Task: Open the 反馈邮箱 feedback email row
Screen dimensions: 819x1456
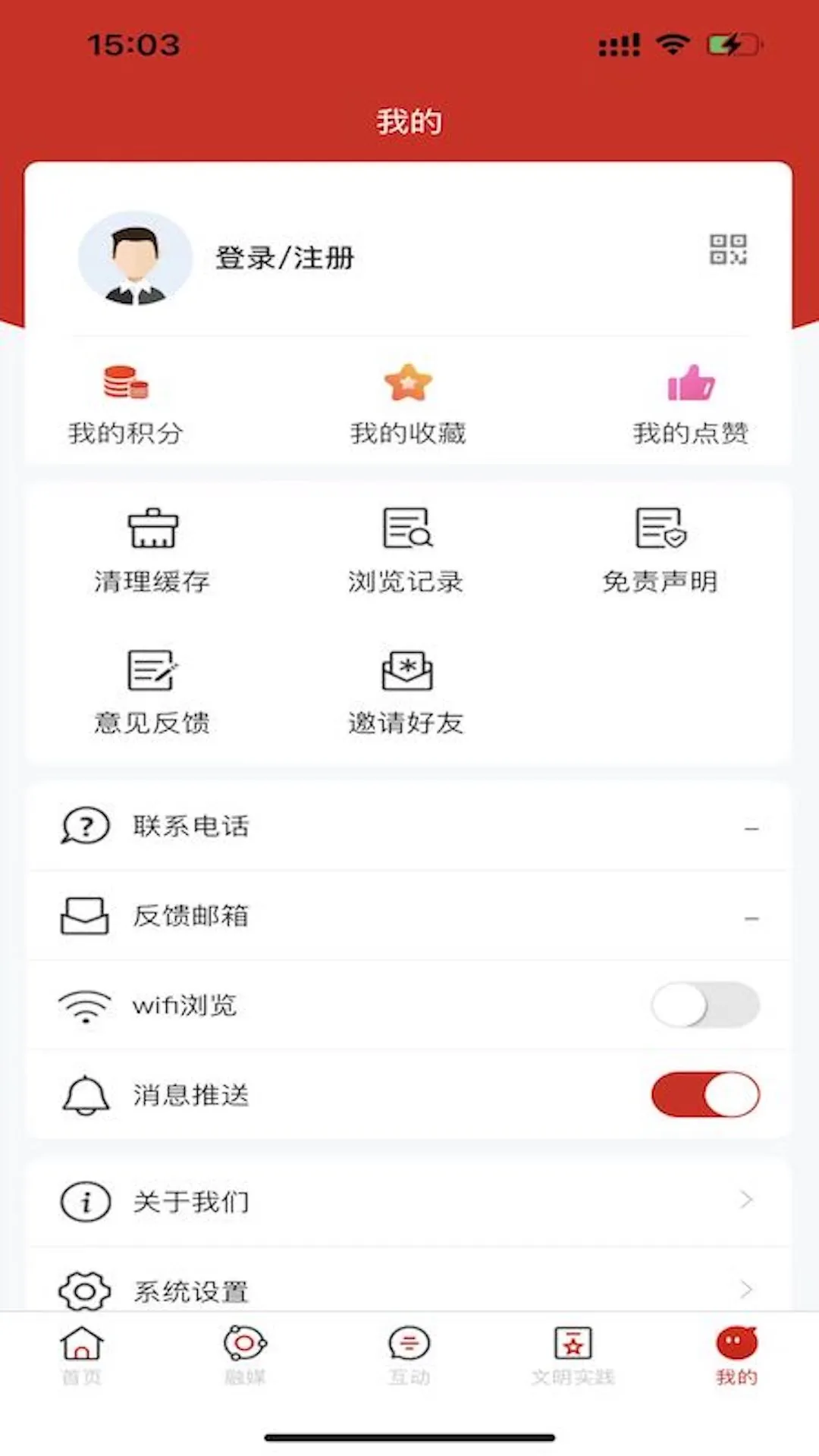Action: (409, 916)
